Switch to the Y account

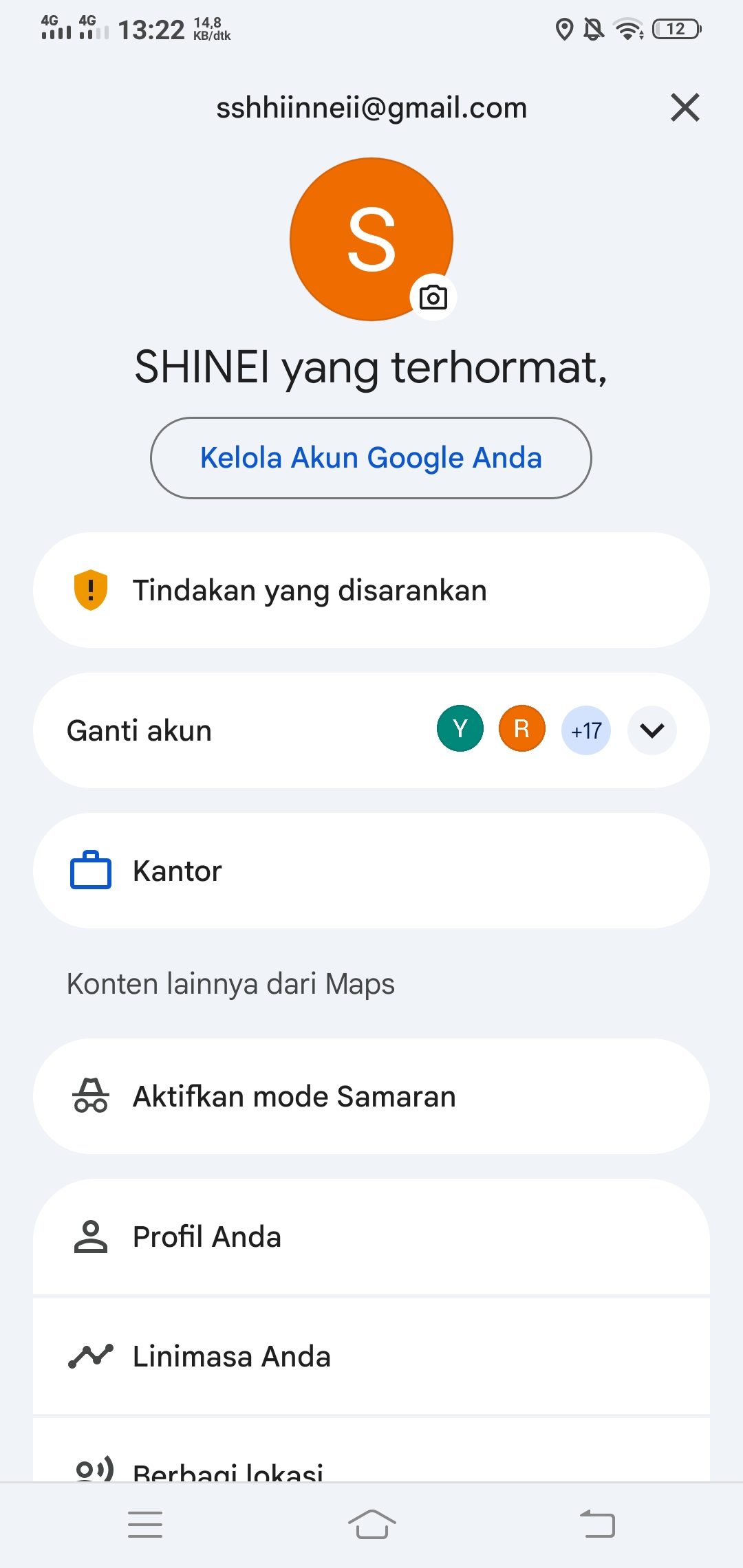[x=460, y=729]
